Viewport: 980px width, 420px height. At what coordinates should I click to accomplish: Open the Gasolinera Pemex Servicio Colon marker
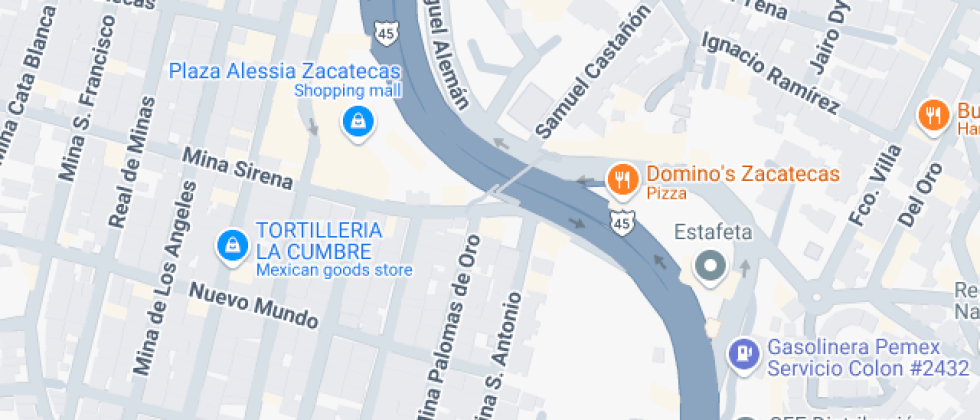coord(744,352)
